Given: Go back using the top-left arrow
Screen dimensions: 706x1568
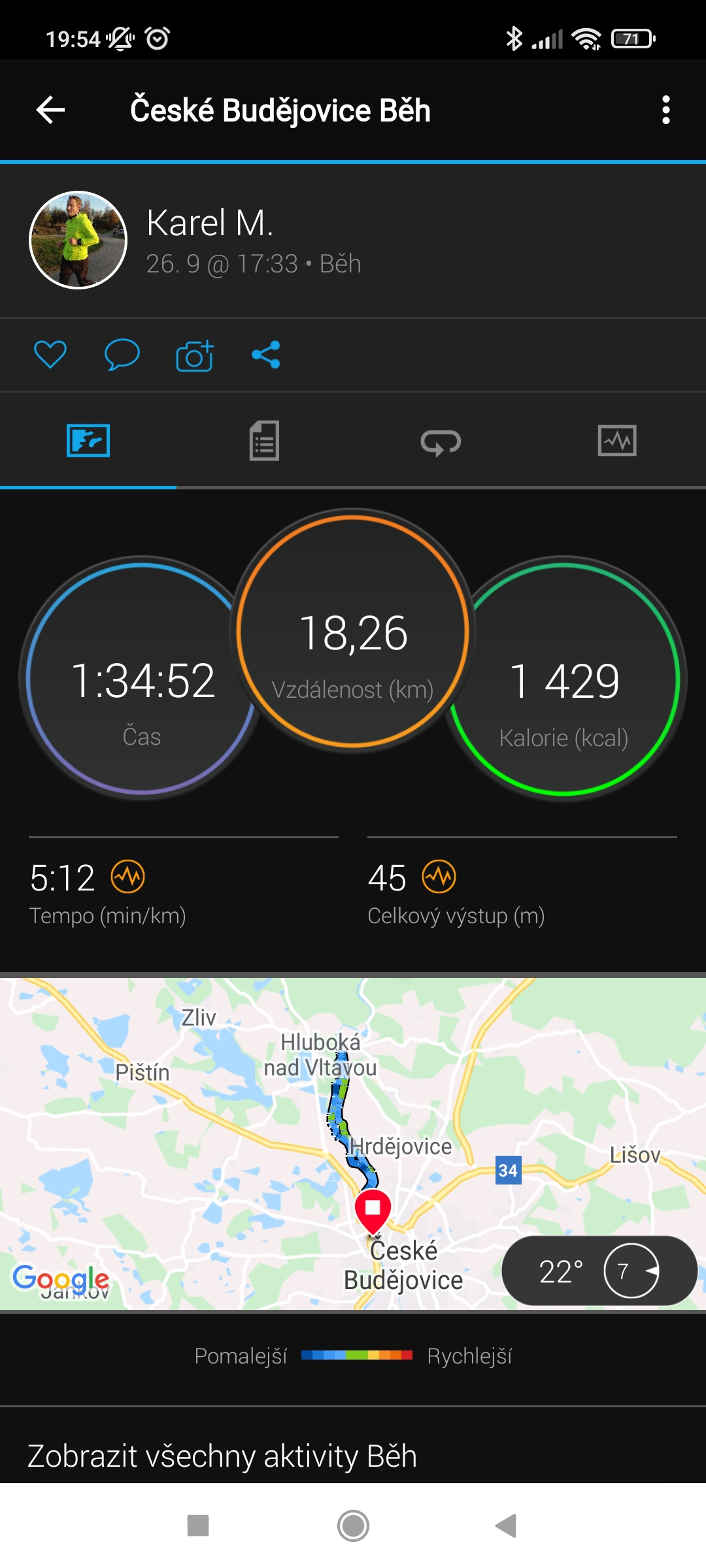Looking at the screenshot, I should point(50,110).
